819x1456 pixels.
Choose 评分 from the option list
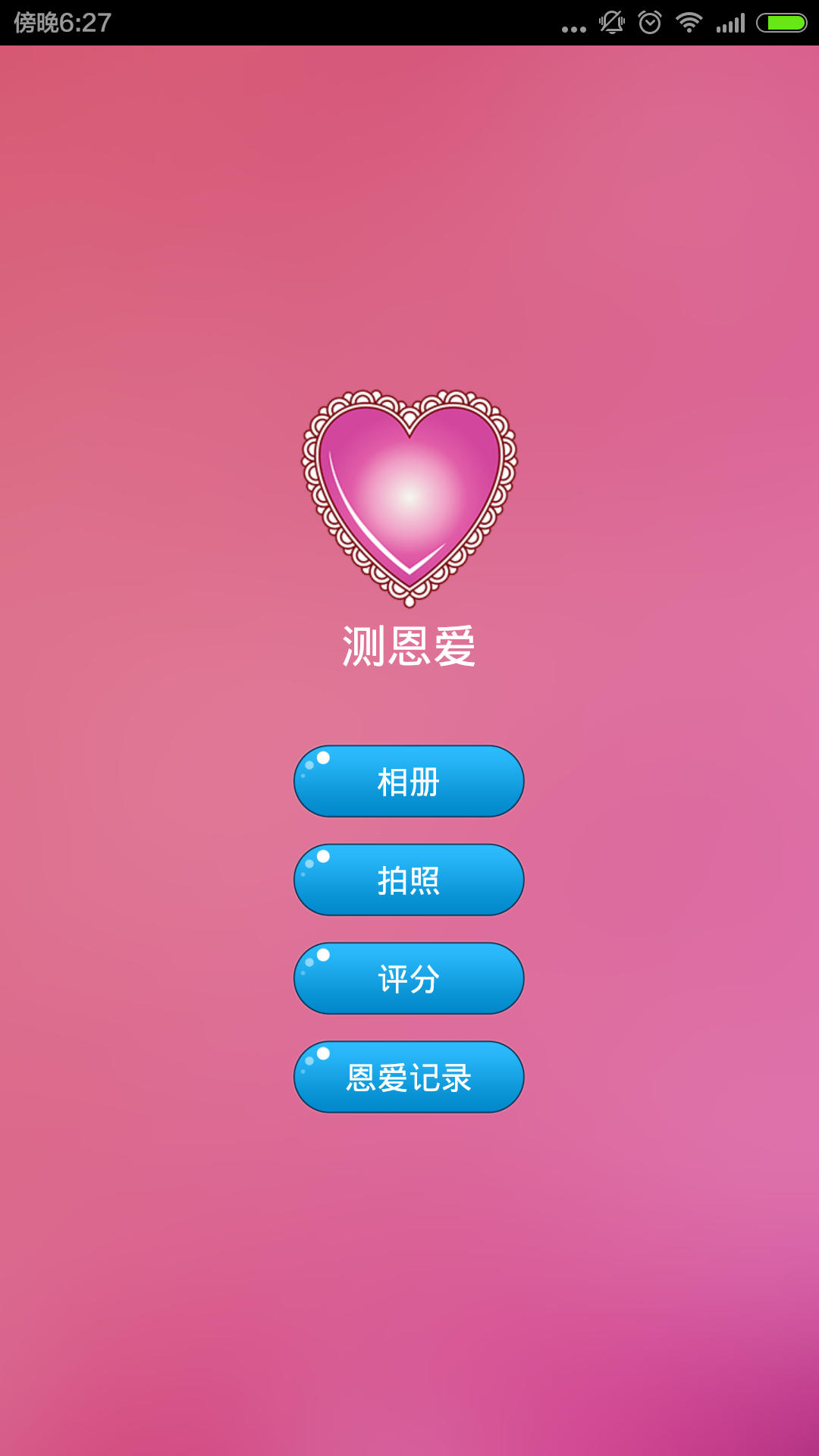(x=408, y=978)
